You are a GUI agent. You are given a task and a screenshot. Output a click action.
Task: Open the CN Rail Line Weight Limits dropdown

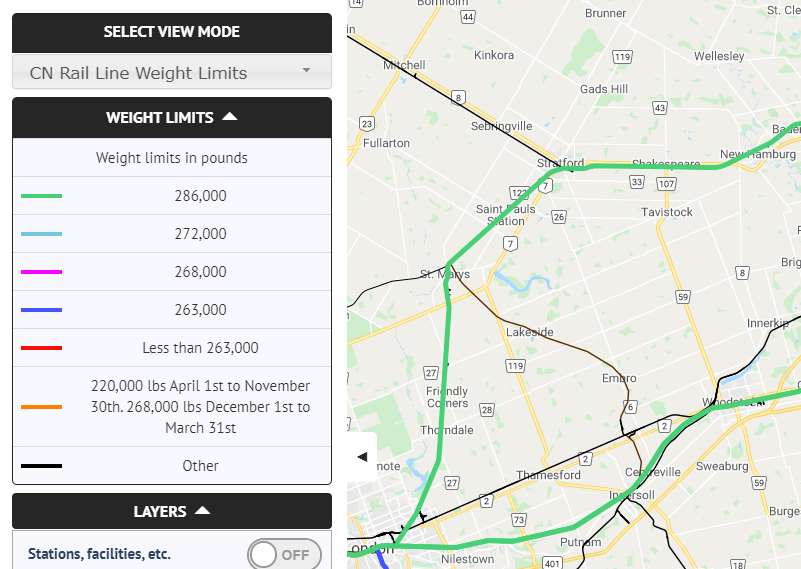(171, 73)
